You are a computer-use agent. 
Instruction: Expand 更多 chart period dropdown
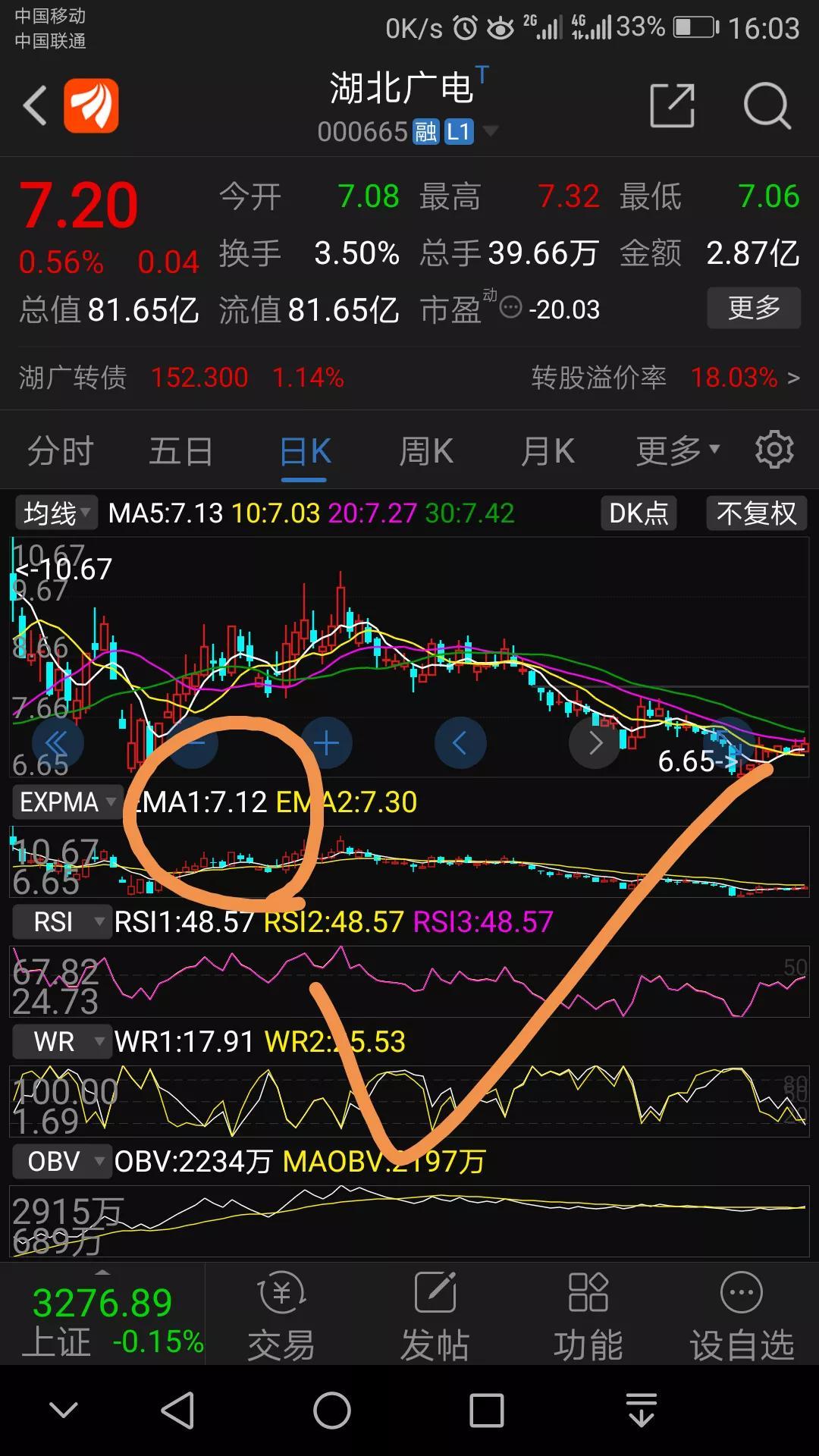click(677, 451)
